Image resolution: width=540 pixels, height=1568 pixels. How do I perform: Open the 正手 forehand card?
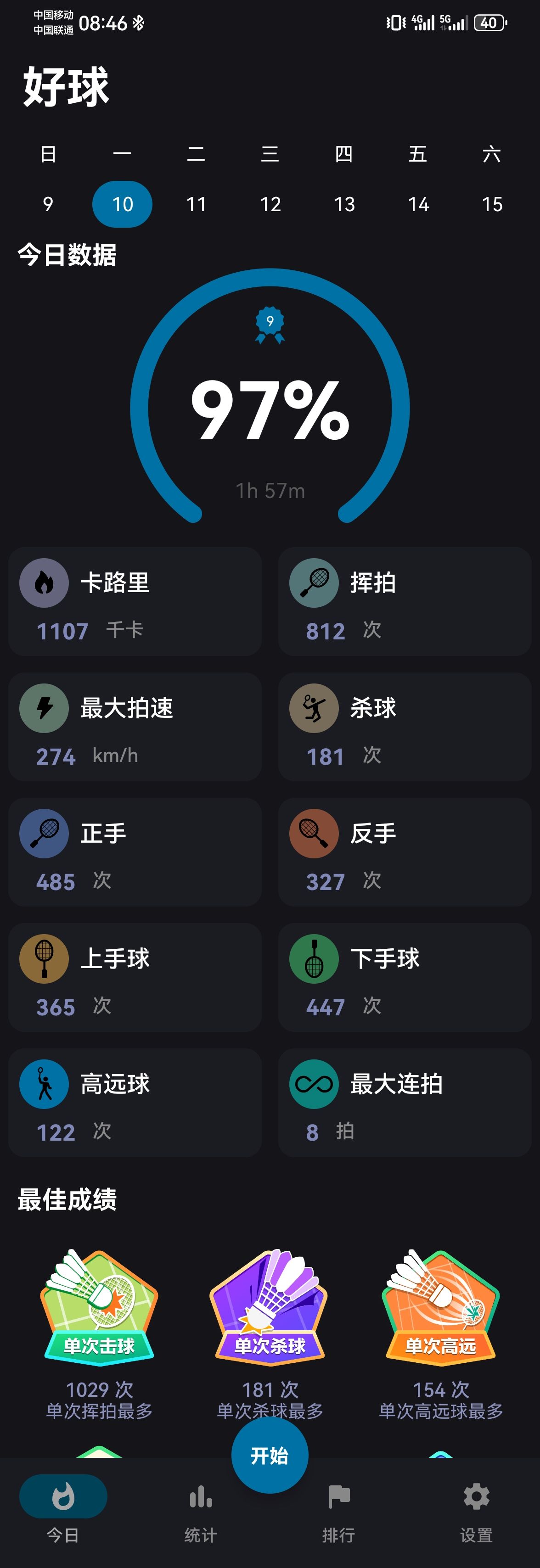click(135, 852)
